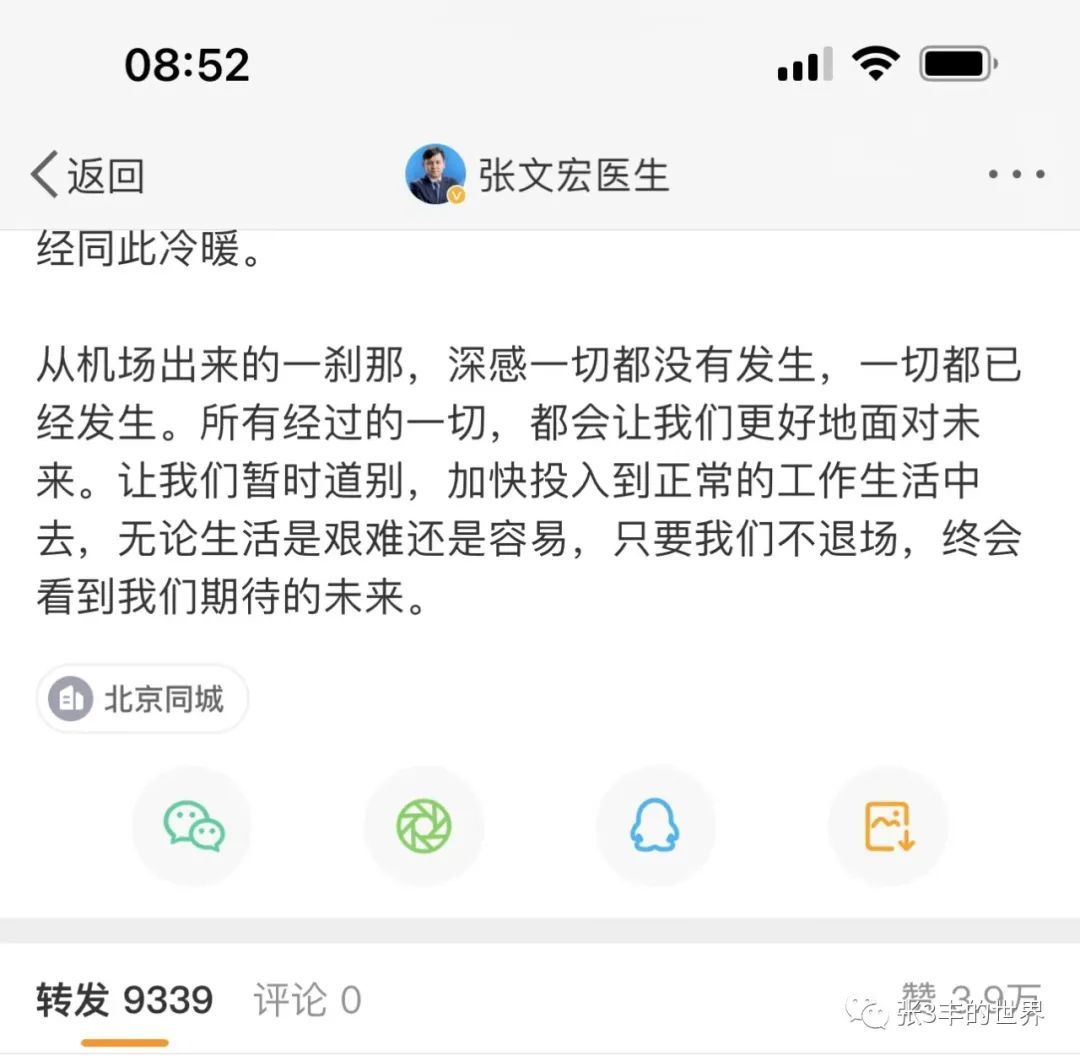The image size is (1080, 1061).
Task: View the 赞 likes tab
Action: (957, 1000)
